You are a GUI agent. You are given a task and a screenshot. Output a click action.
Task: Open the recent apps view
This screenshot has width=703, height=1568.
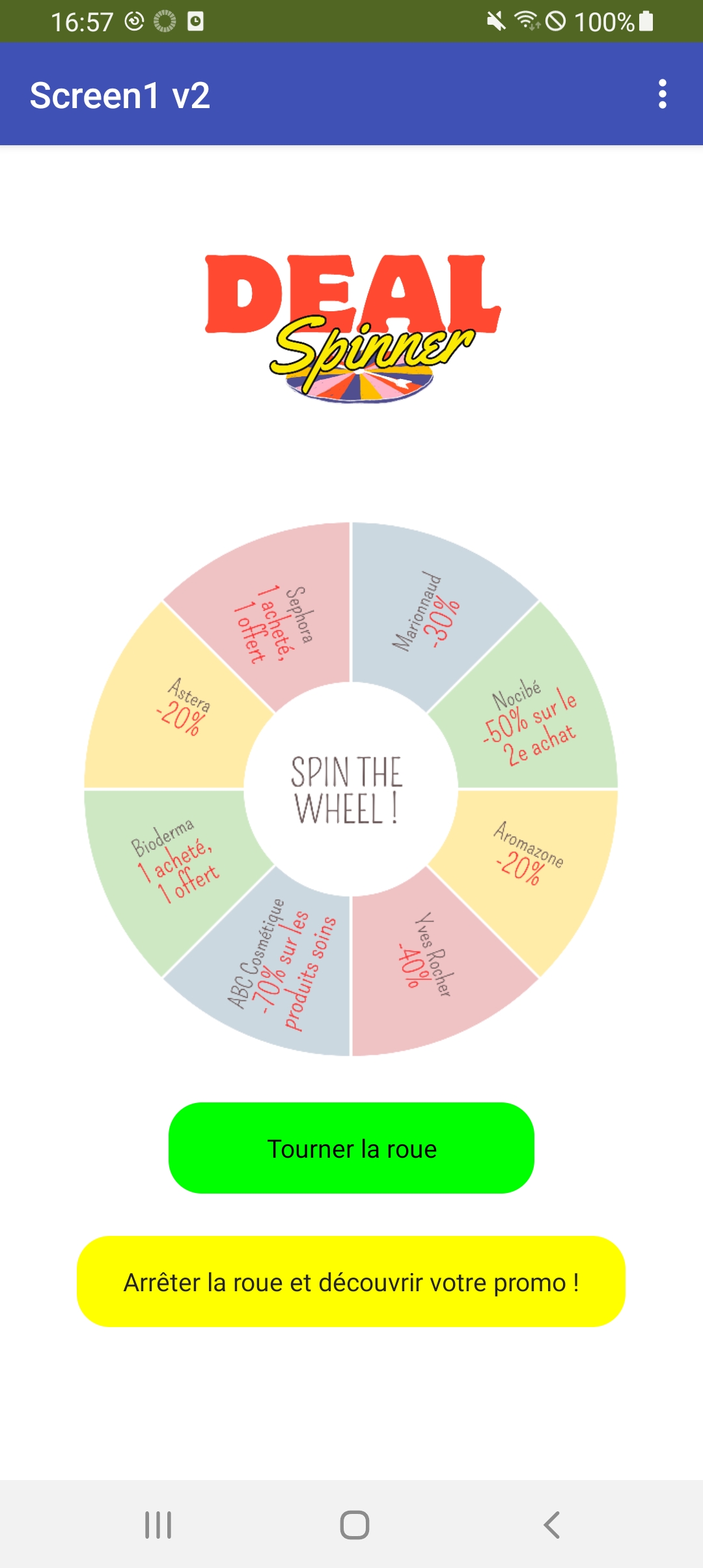158,1524
